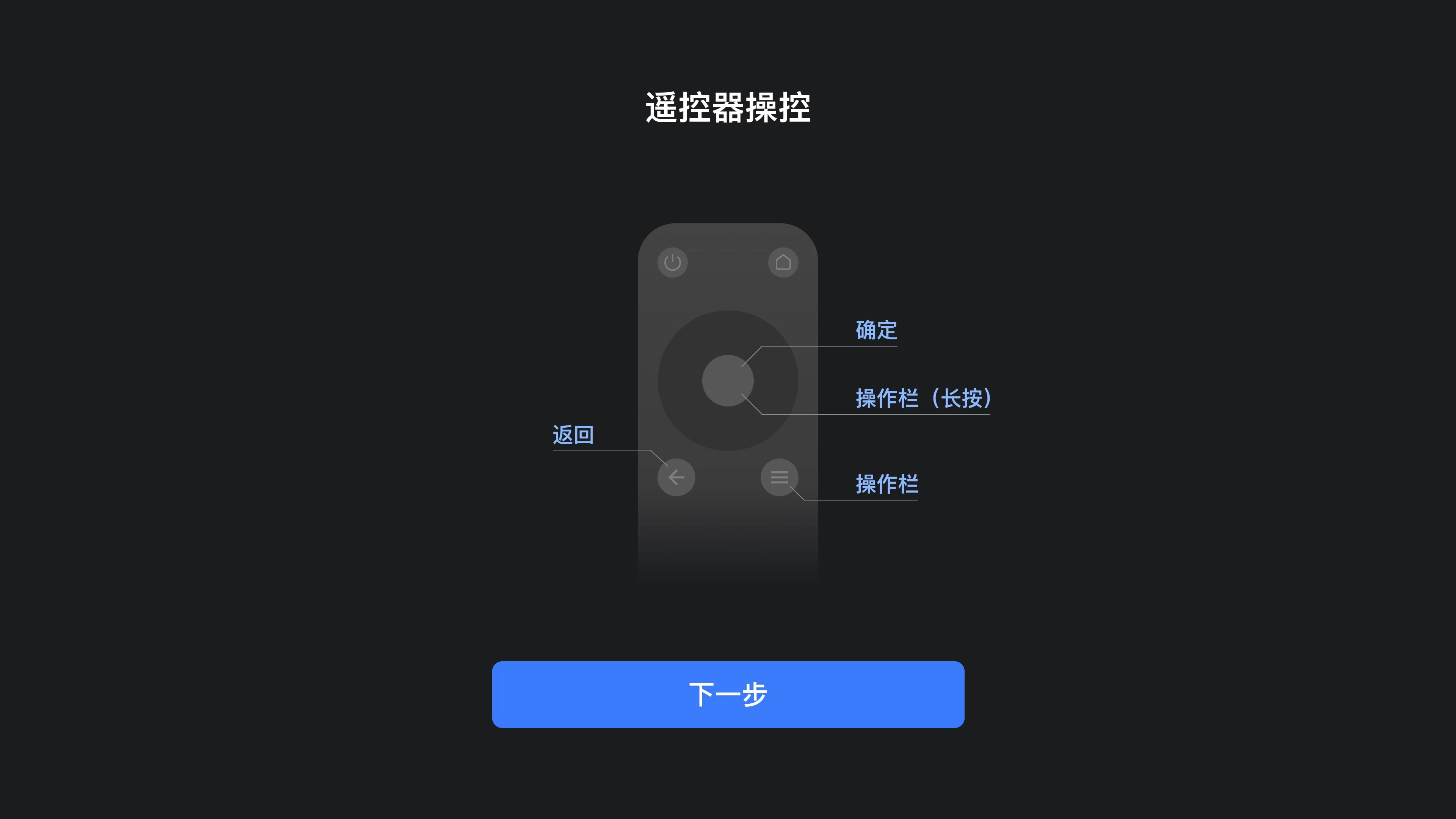1456x819 pixels.
Task: Tap the 下一步 button to continue
Action: tap(728, 694)
